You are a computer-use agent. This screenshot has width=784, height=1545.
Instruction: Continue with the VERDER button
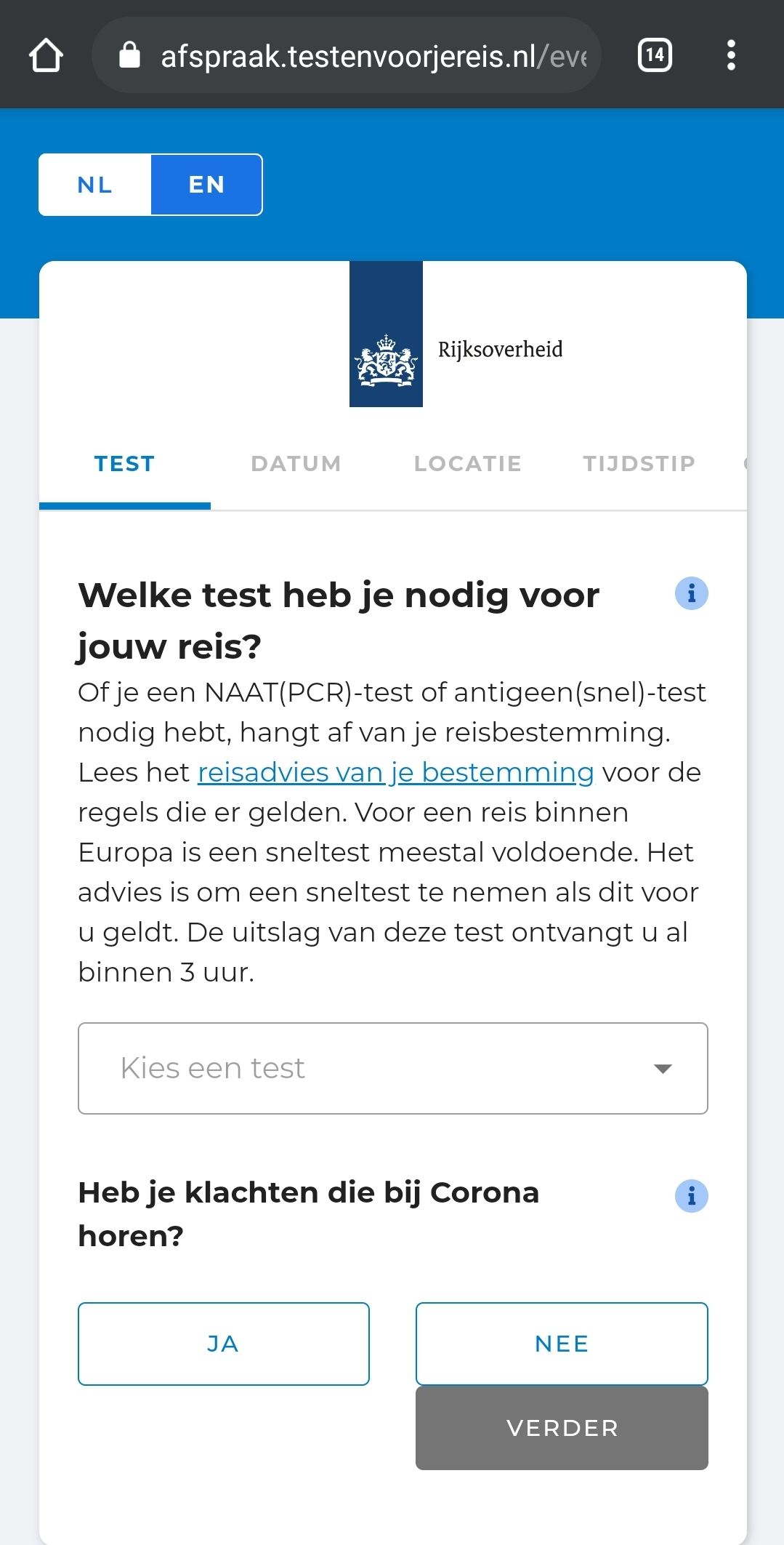(562, 1428)
